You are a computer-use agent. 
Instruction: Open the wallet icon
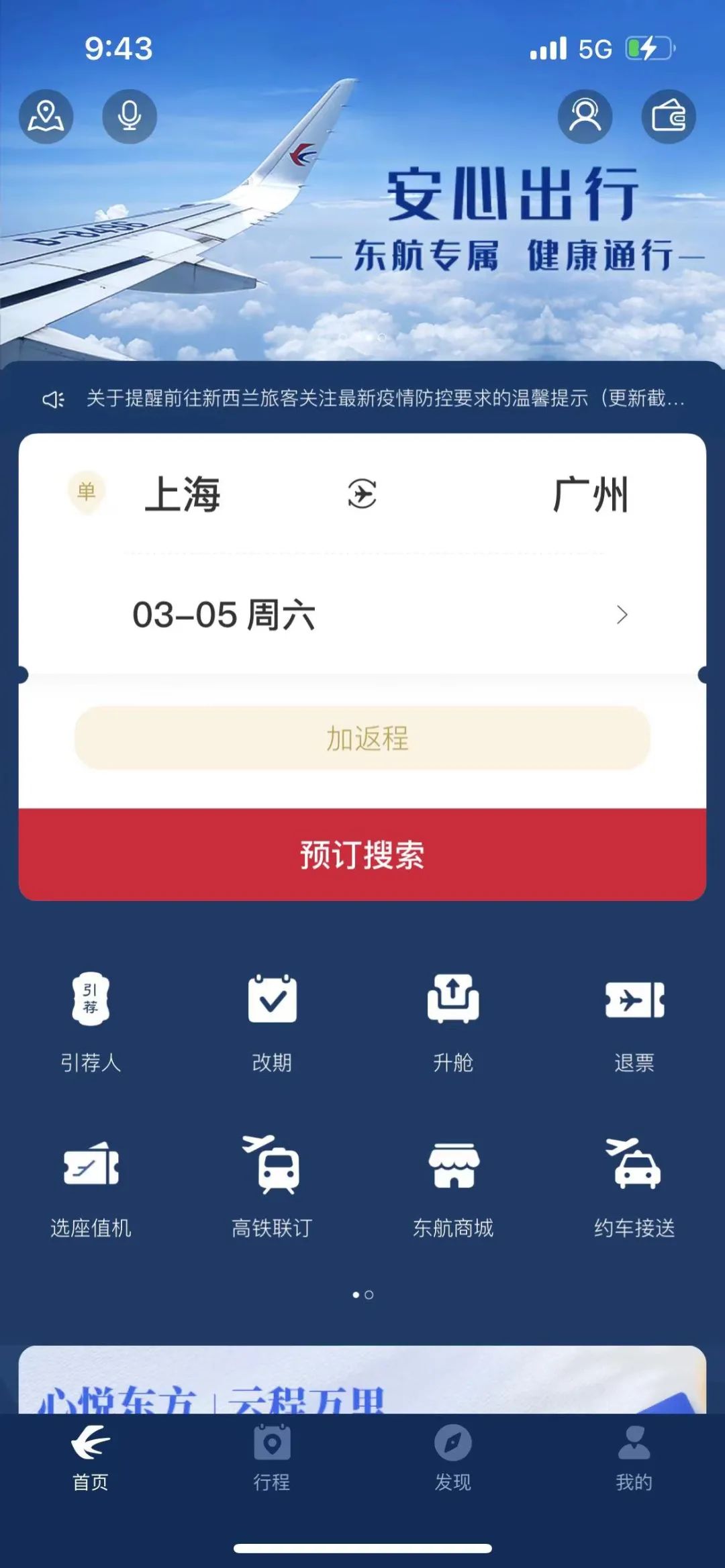pyautogui.click(x=669, y=117)
